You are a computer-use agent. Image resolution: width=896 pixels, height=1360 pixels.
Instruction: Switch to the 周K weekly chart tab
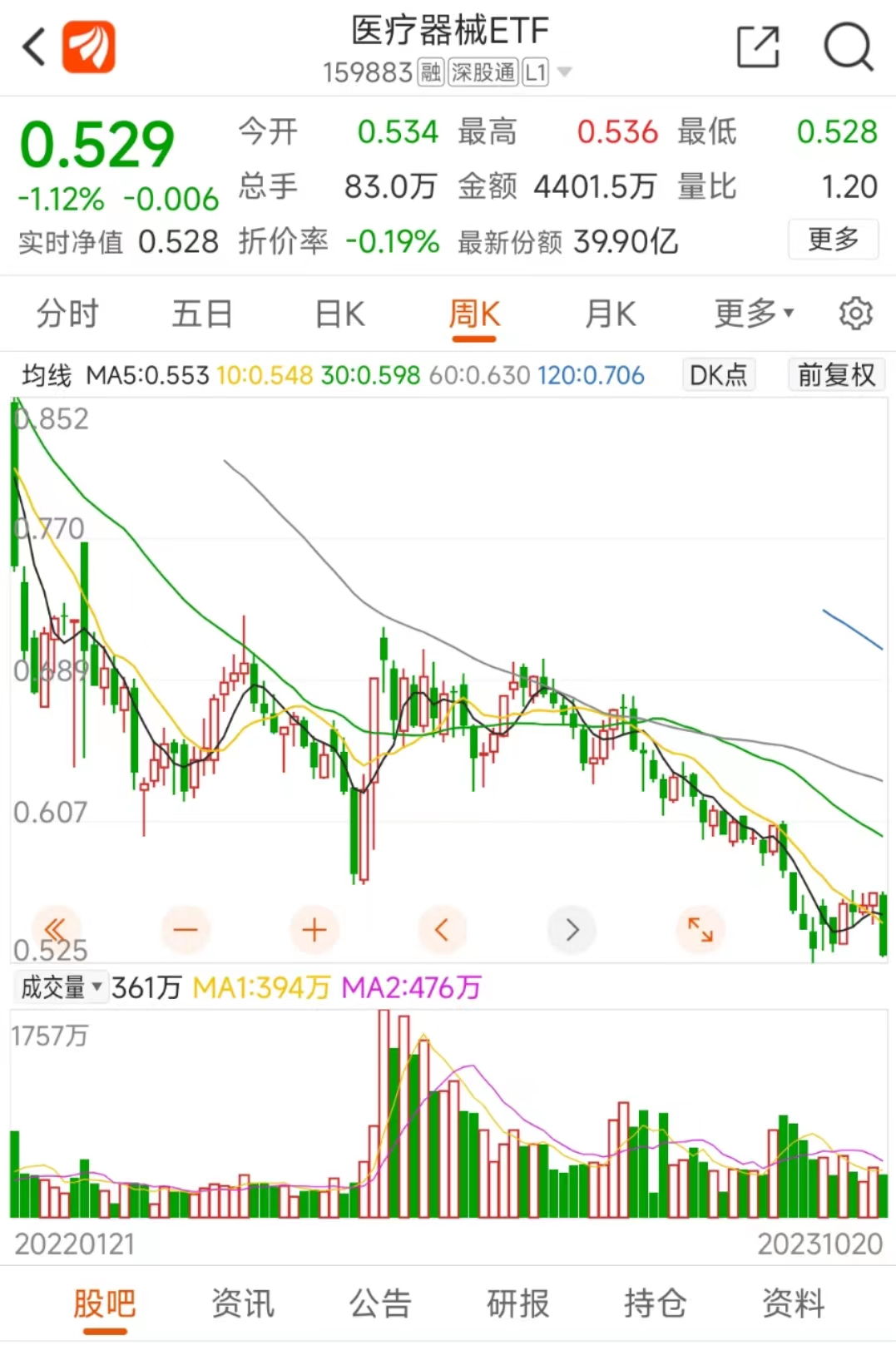tap(473, 314)
